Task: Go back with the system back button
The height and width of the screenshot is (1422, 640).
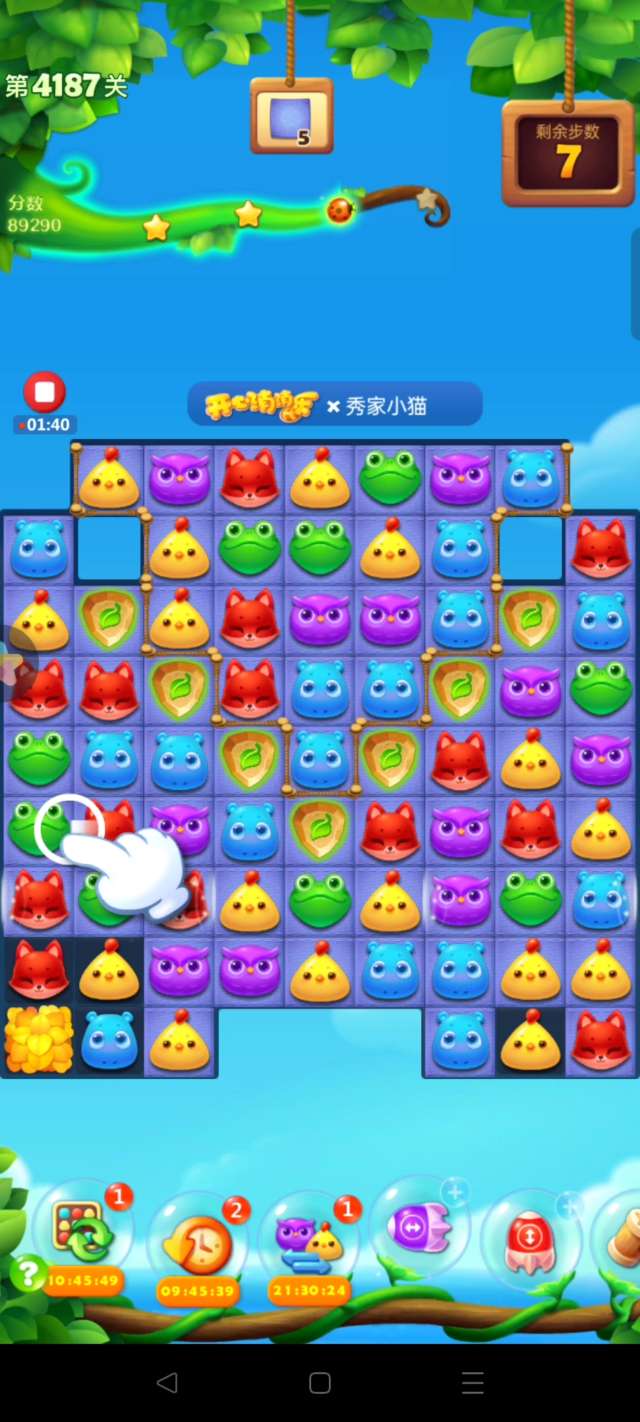Action: [x=167, y=1382]
